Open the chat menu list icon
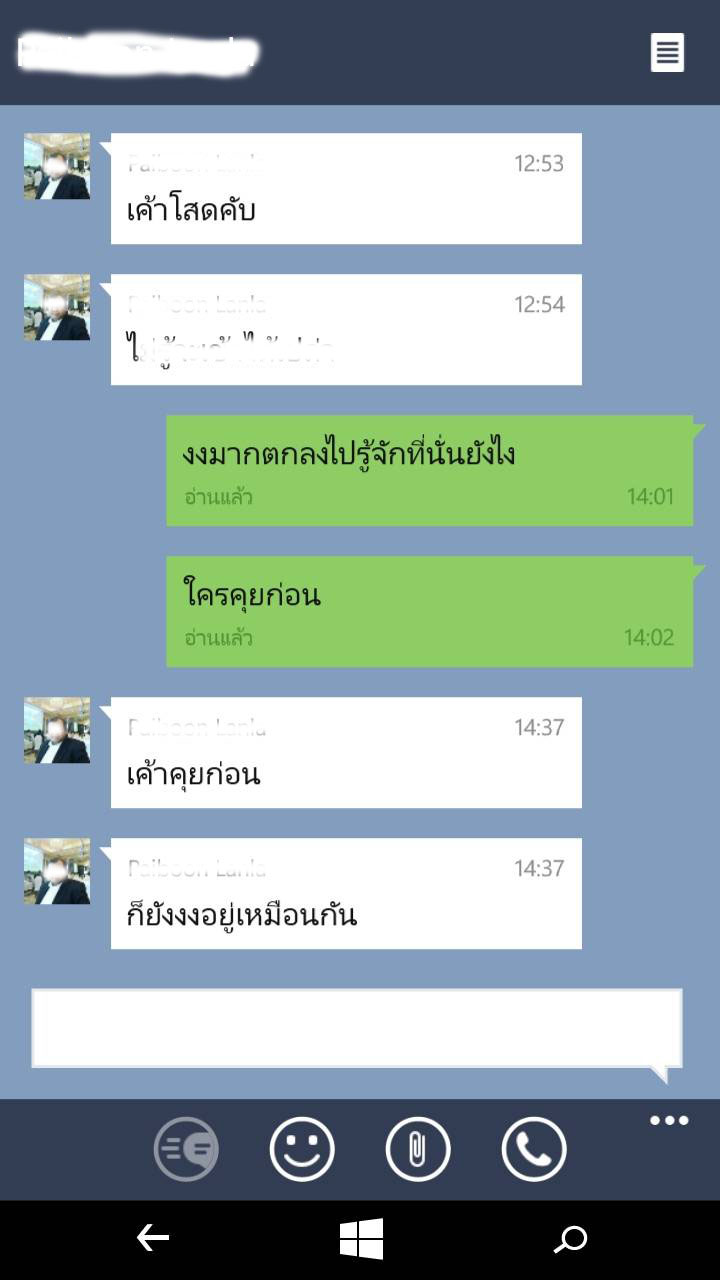This screenshot has width=720, height=1280. 667,53
